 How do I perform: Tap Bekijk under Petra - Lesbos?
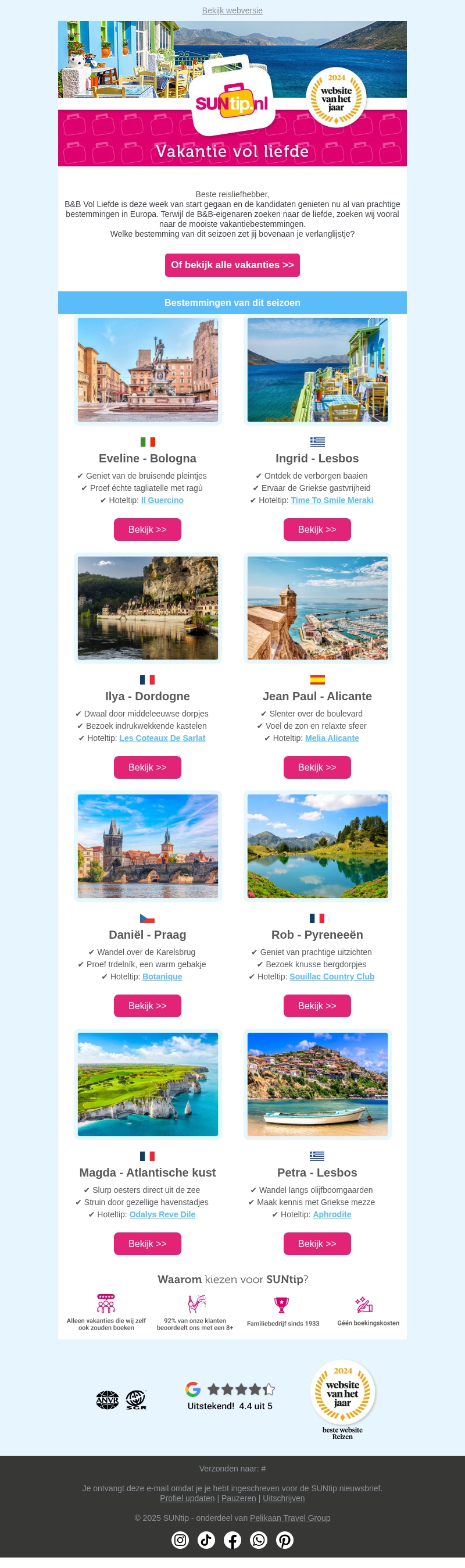tap(317, 1243)
